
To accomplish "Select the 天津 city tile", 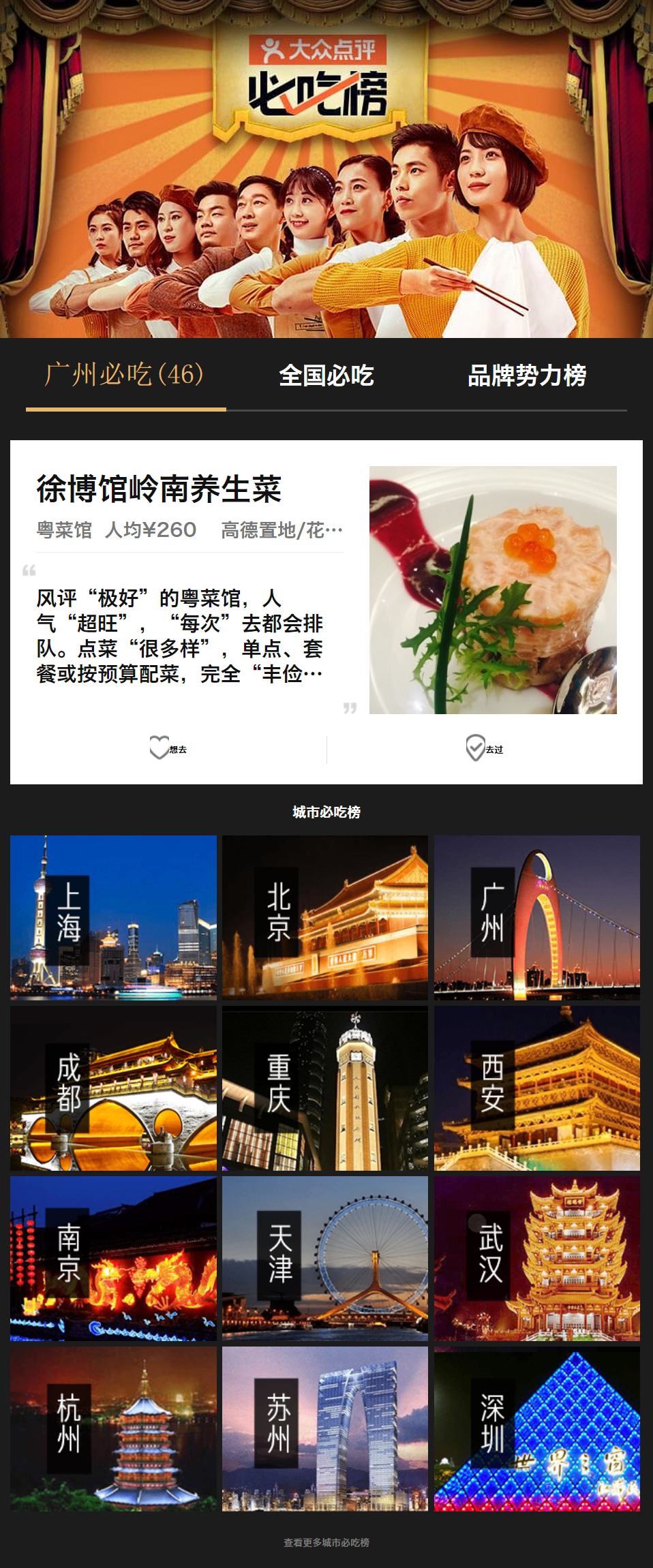I will point(325,1258).
